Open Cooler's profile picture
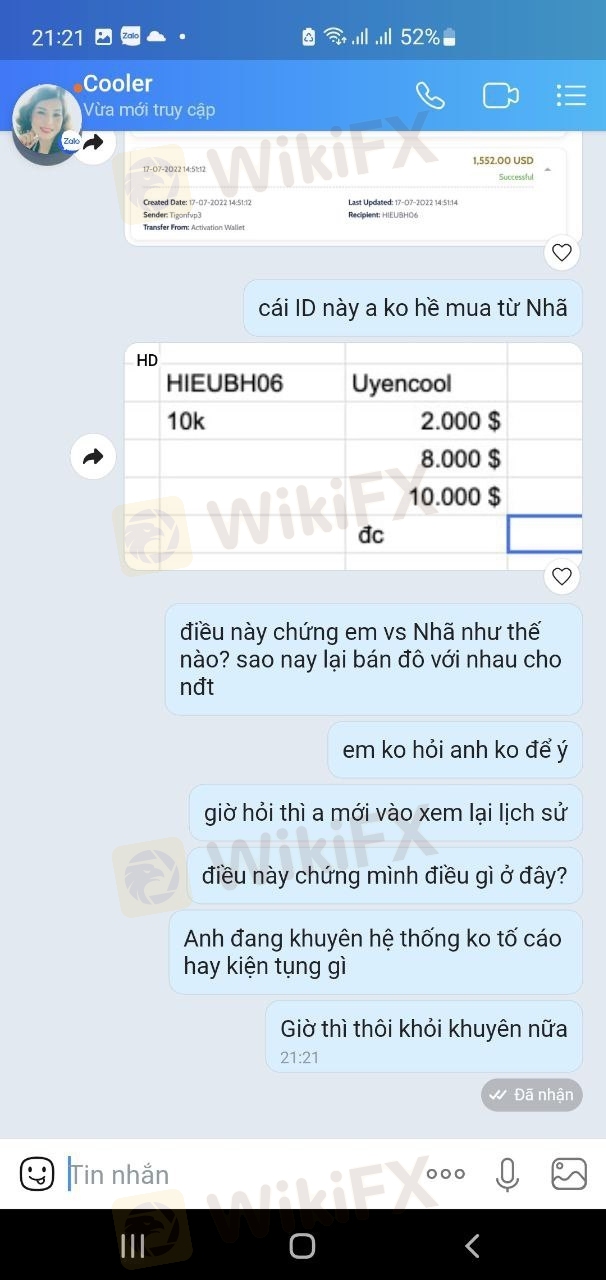 click(45, 122)
